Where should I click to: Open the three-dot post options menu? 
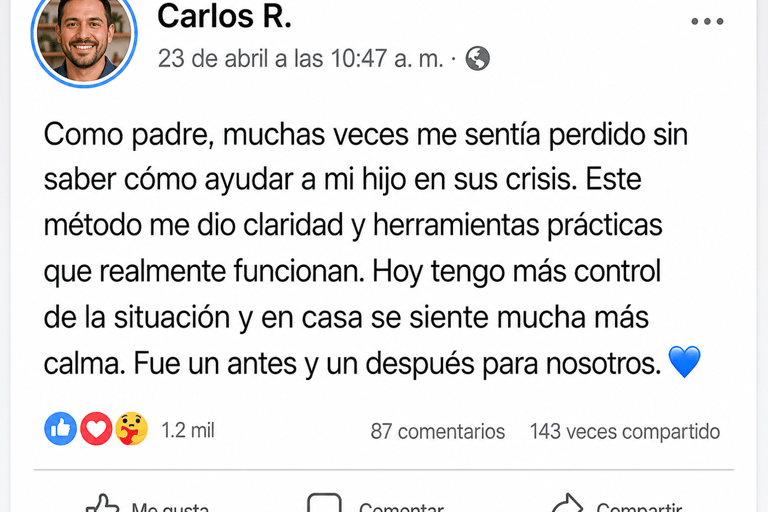tap(707, 22)
